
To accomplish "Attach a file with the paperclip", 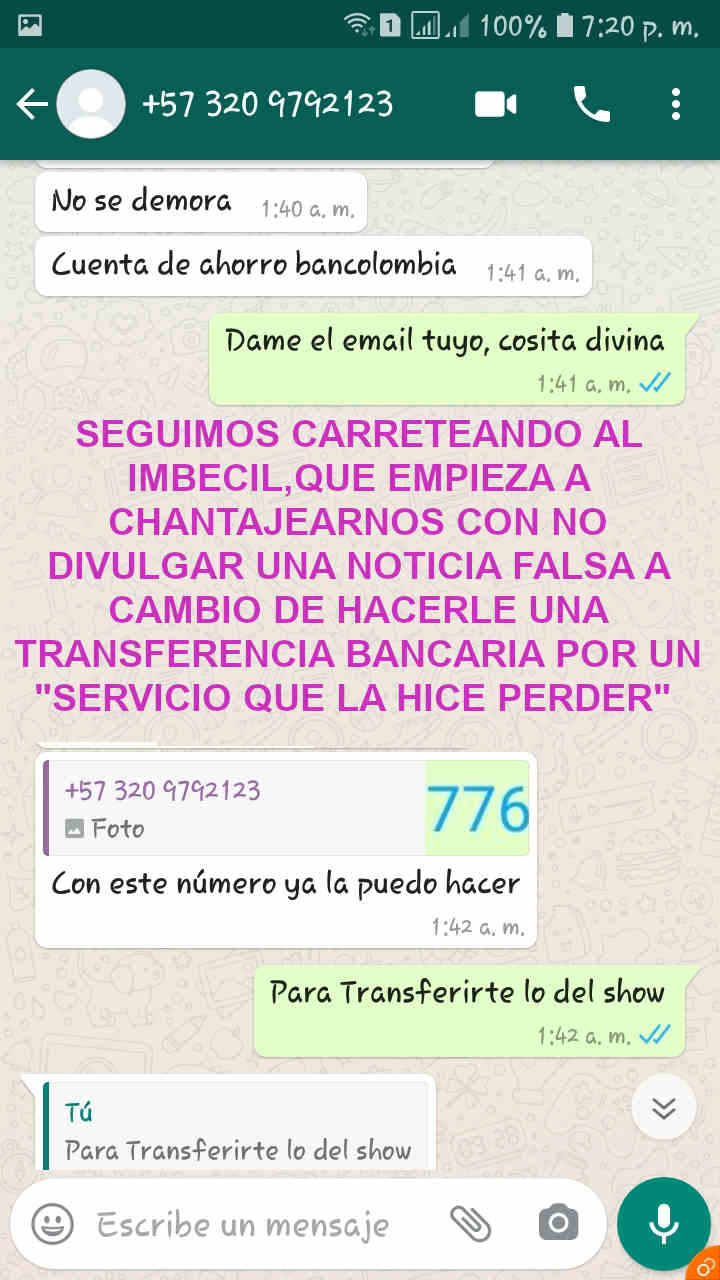I will point(470,1222).
